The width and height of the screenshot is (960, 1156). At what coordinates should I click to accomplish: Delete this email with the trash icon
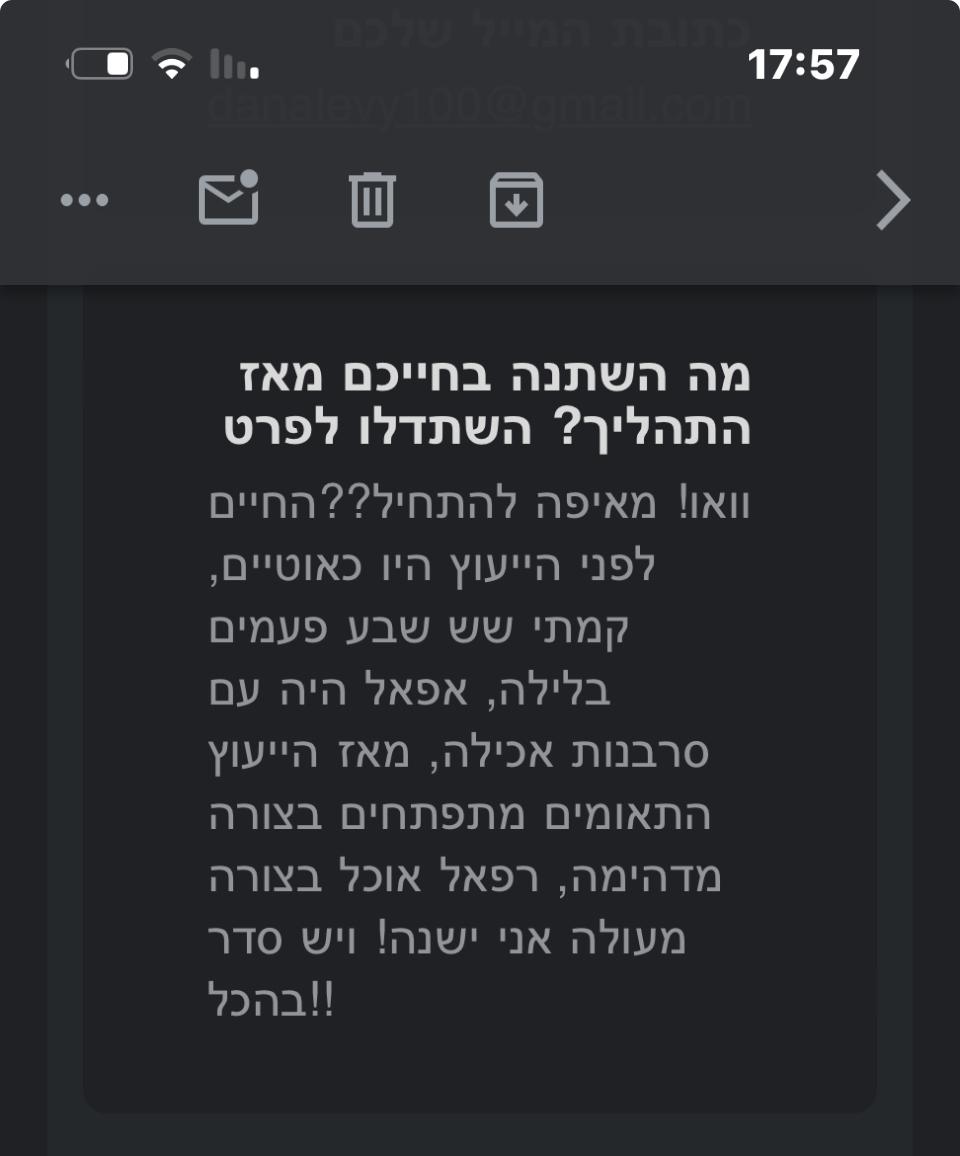pyautogui.click(x=372, y=199)
